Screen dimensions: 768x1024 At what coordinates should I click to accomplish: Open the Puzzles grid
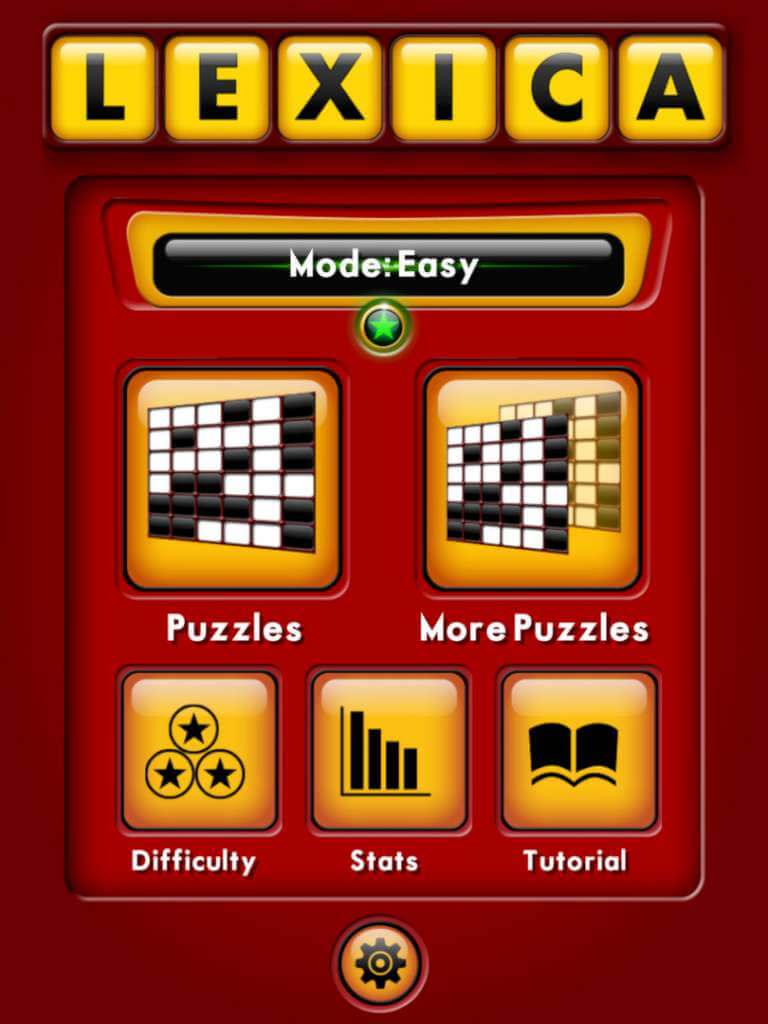click(x=232, y=479)
